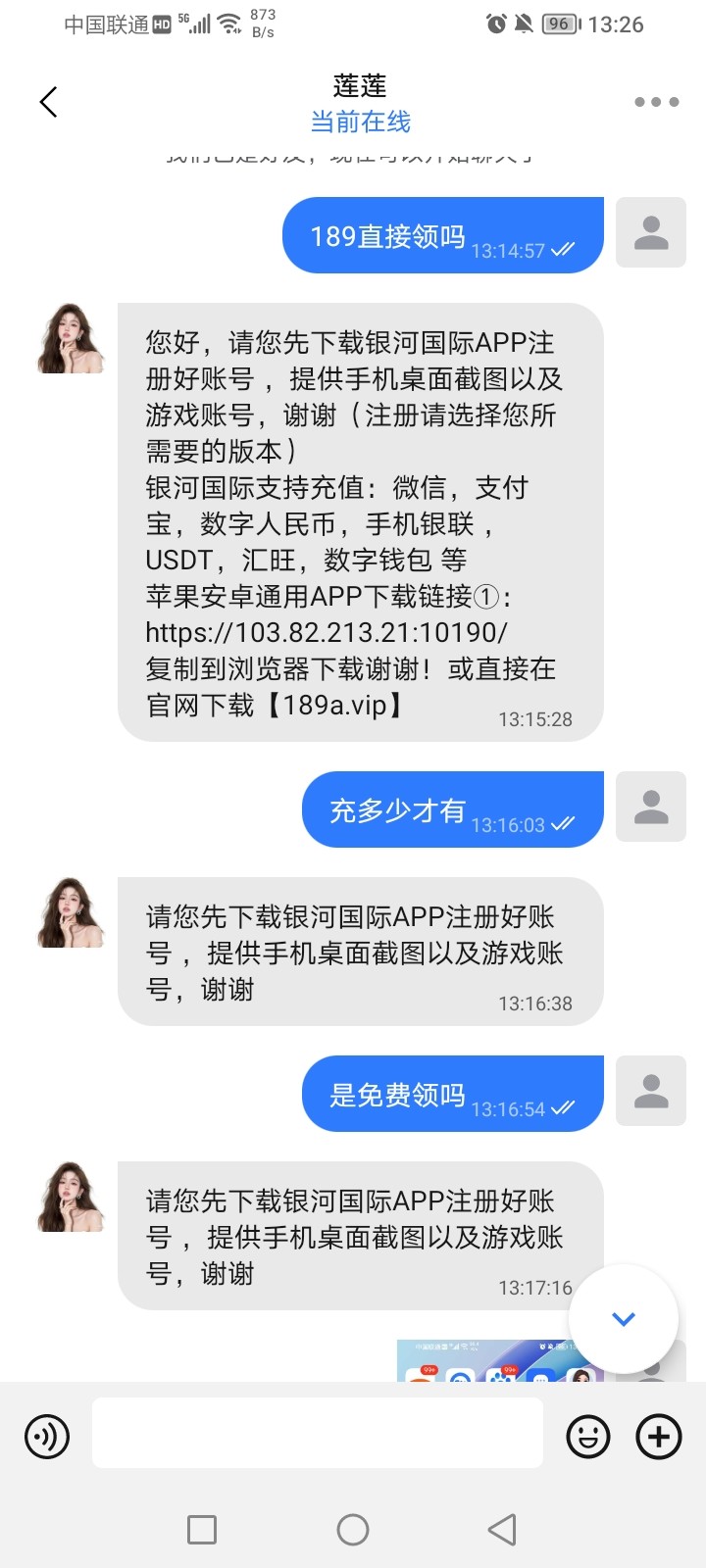
Task: Tap the system home button
Action: tap(353, 1530)
